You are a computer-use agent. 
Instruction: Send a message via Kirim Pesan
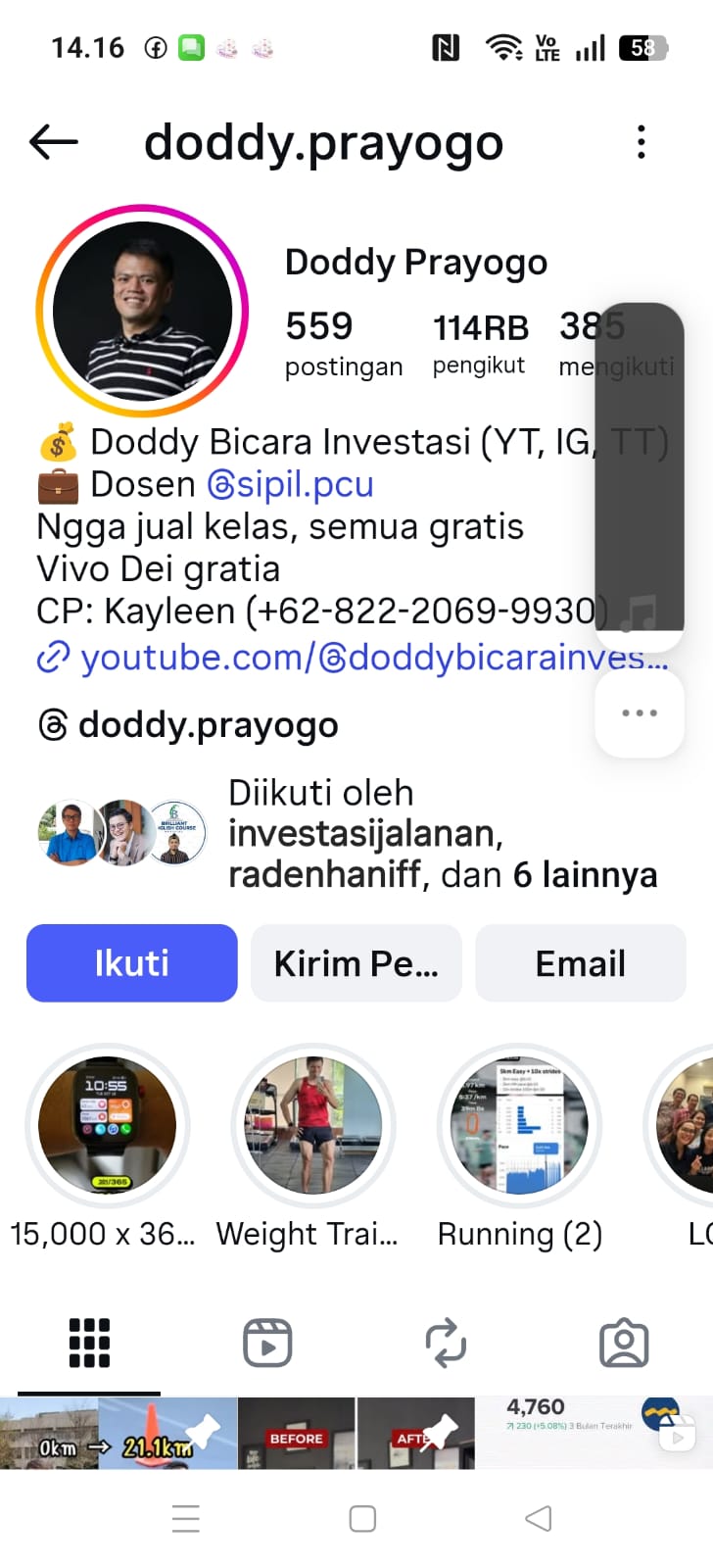(356, 963)
